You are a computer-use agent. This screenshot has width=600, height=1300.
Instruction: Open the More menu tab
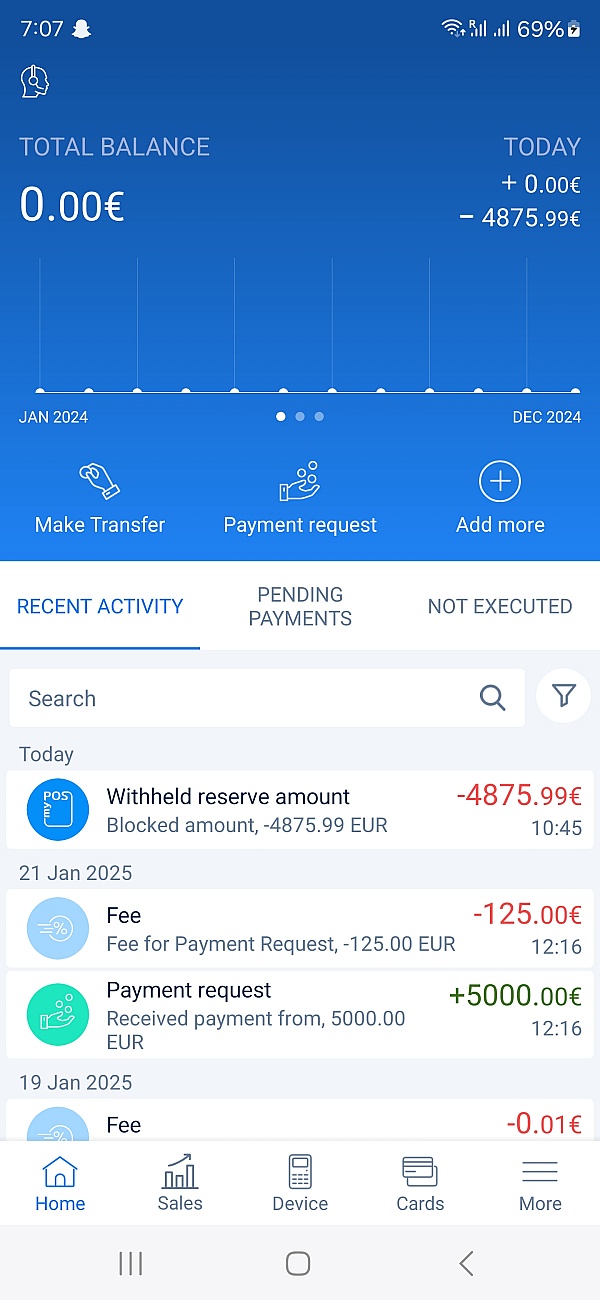tap(540, 1184)
